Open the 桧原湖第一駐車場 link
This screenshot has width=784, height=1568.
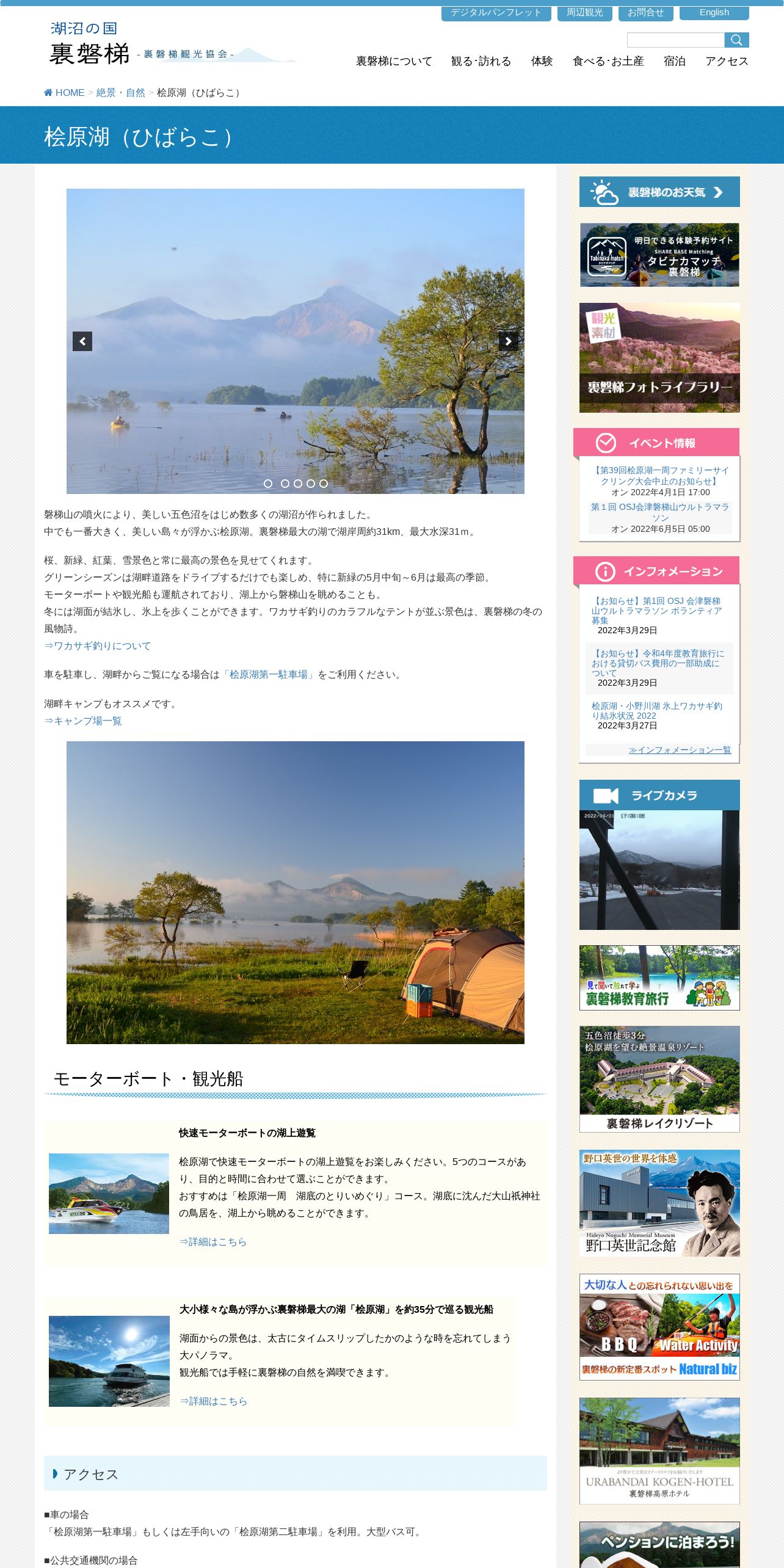pos(268,675)
